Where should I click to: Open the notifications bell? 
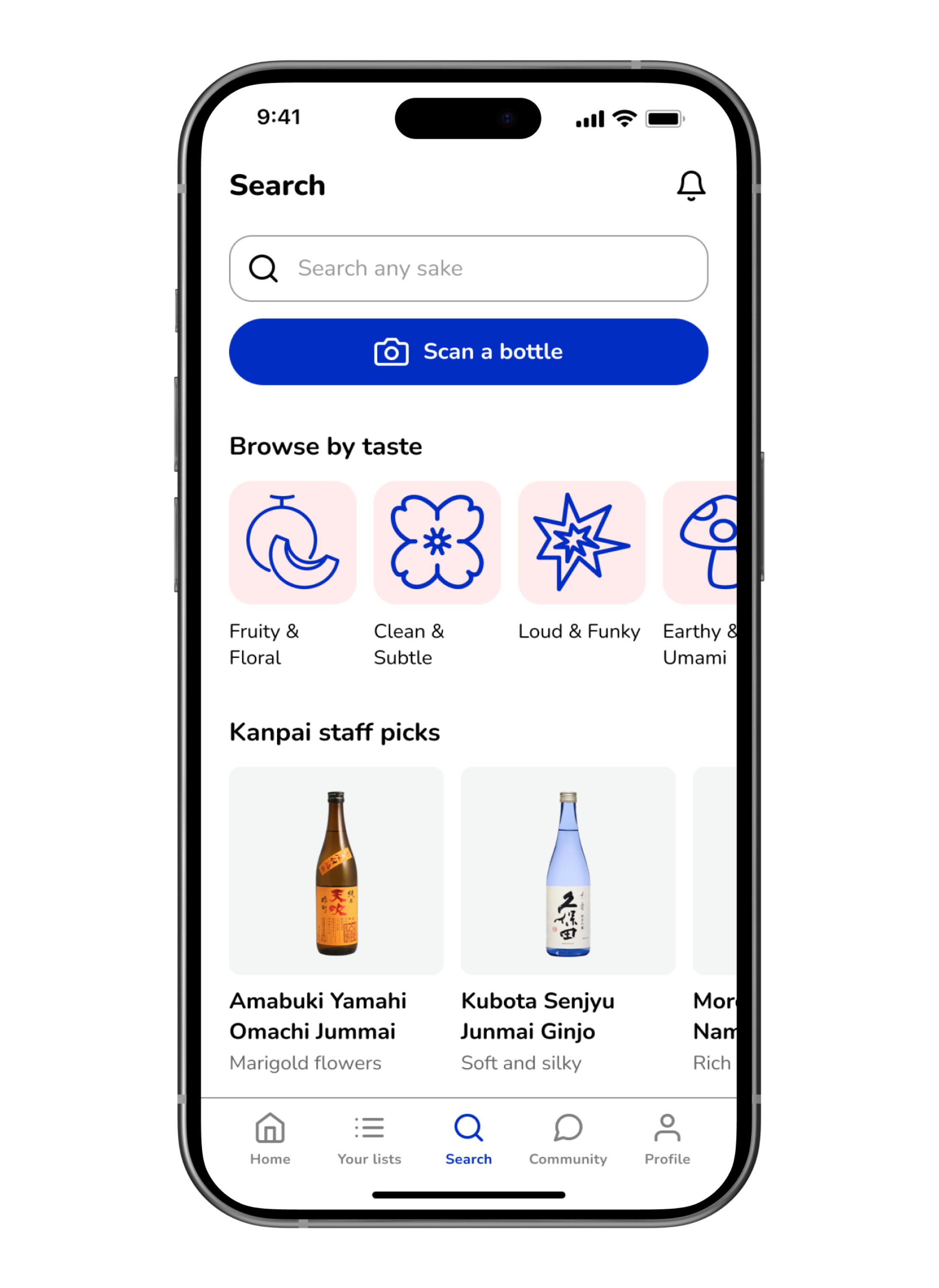pos(690,186)
